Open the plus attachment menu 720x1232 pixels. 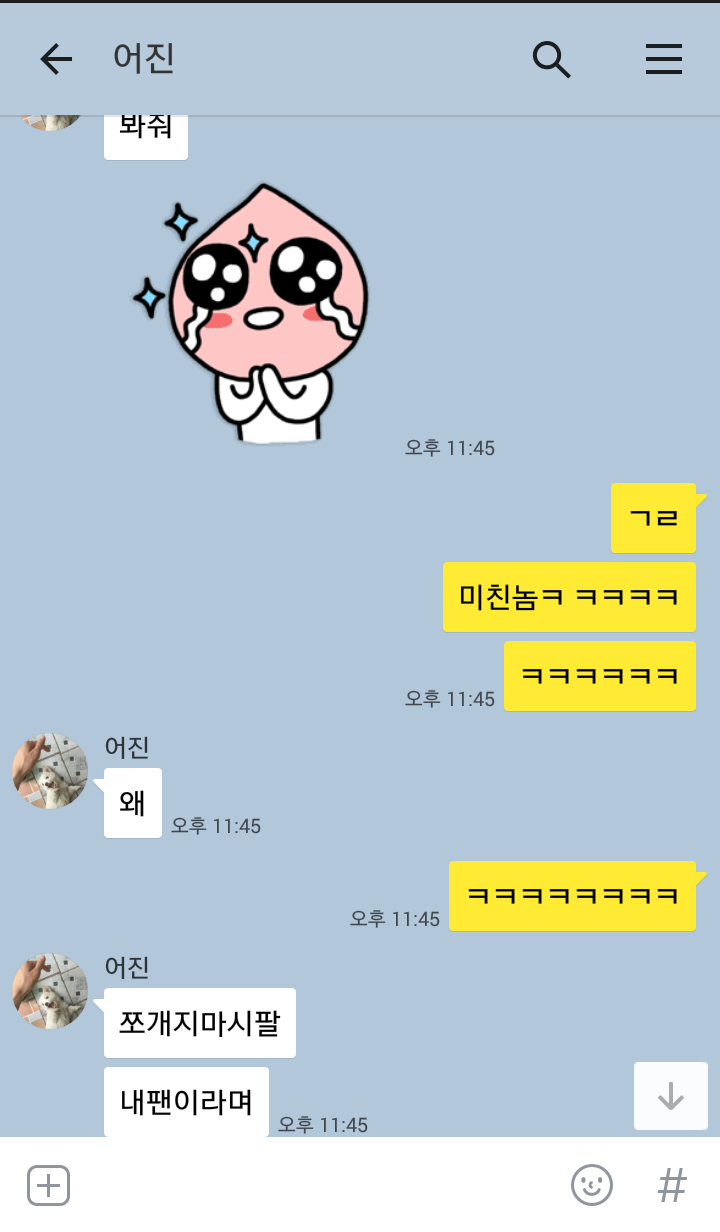coord(48,1186)
